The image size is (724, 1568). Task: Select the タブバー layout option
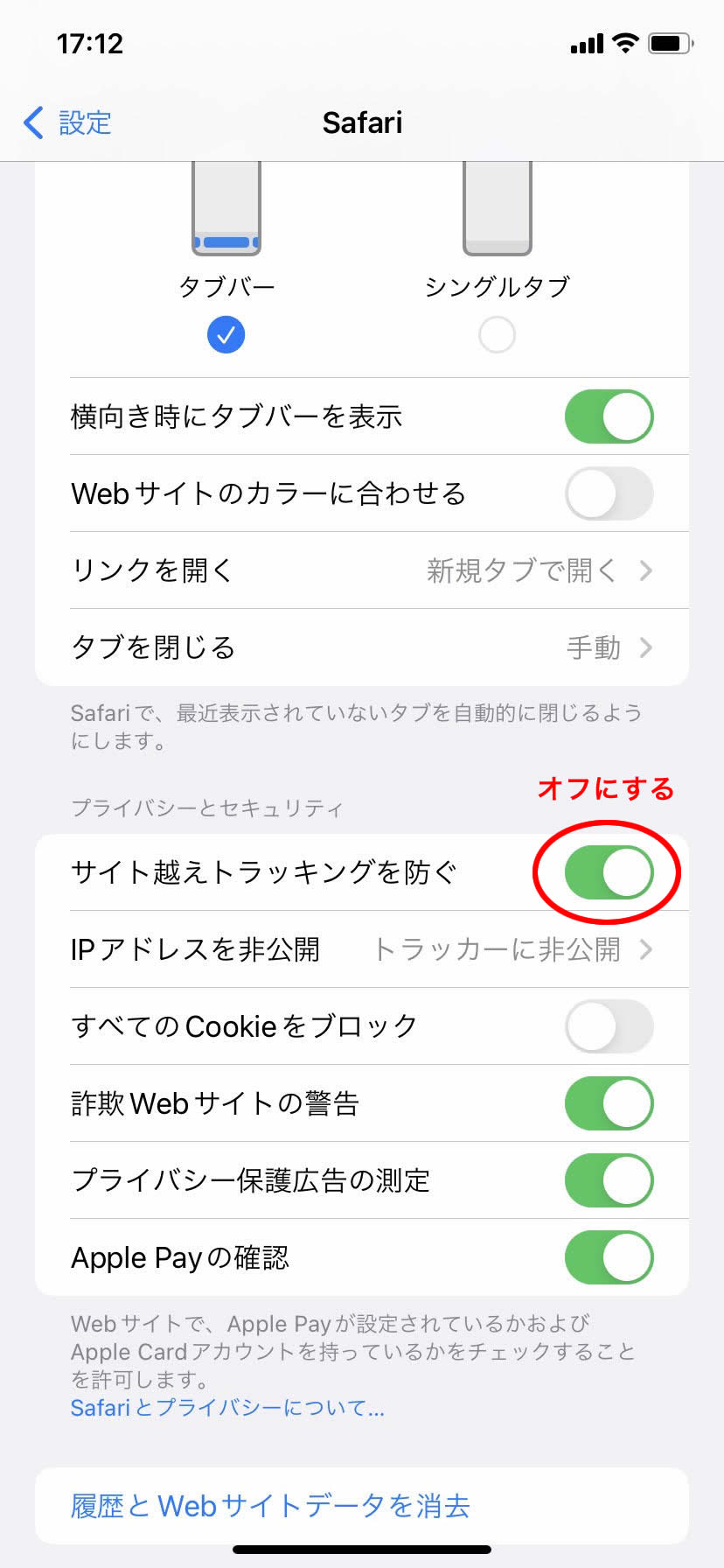pyautogui.click(x=226, y=334)
